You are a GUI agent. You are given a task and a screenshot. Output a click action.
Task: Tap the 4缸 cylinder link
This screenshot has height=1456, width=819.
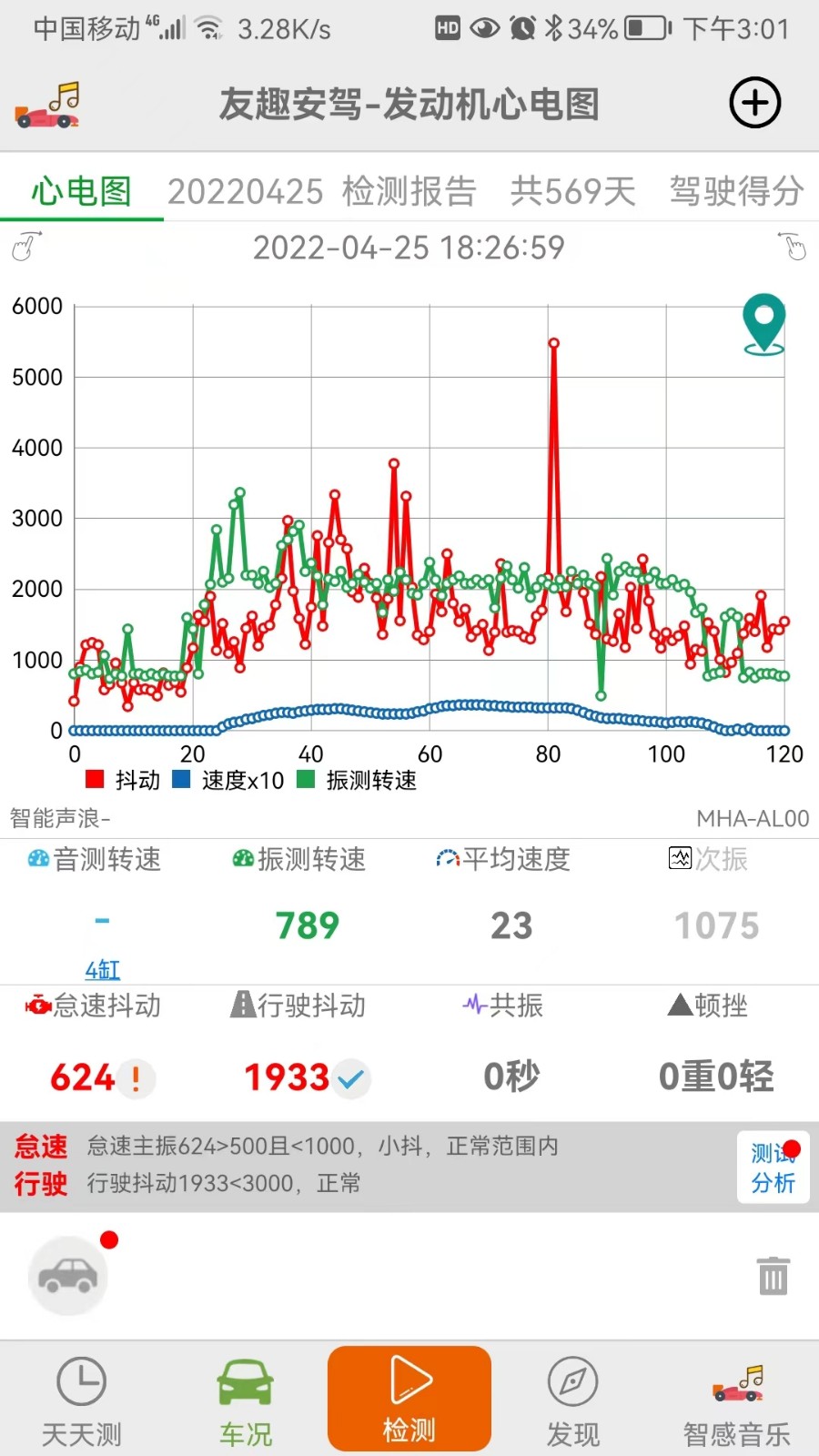click(x=103, y=969)
